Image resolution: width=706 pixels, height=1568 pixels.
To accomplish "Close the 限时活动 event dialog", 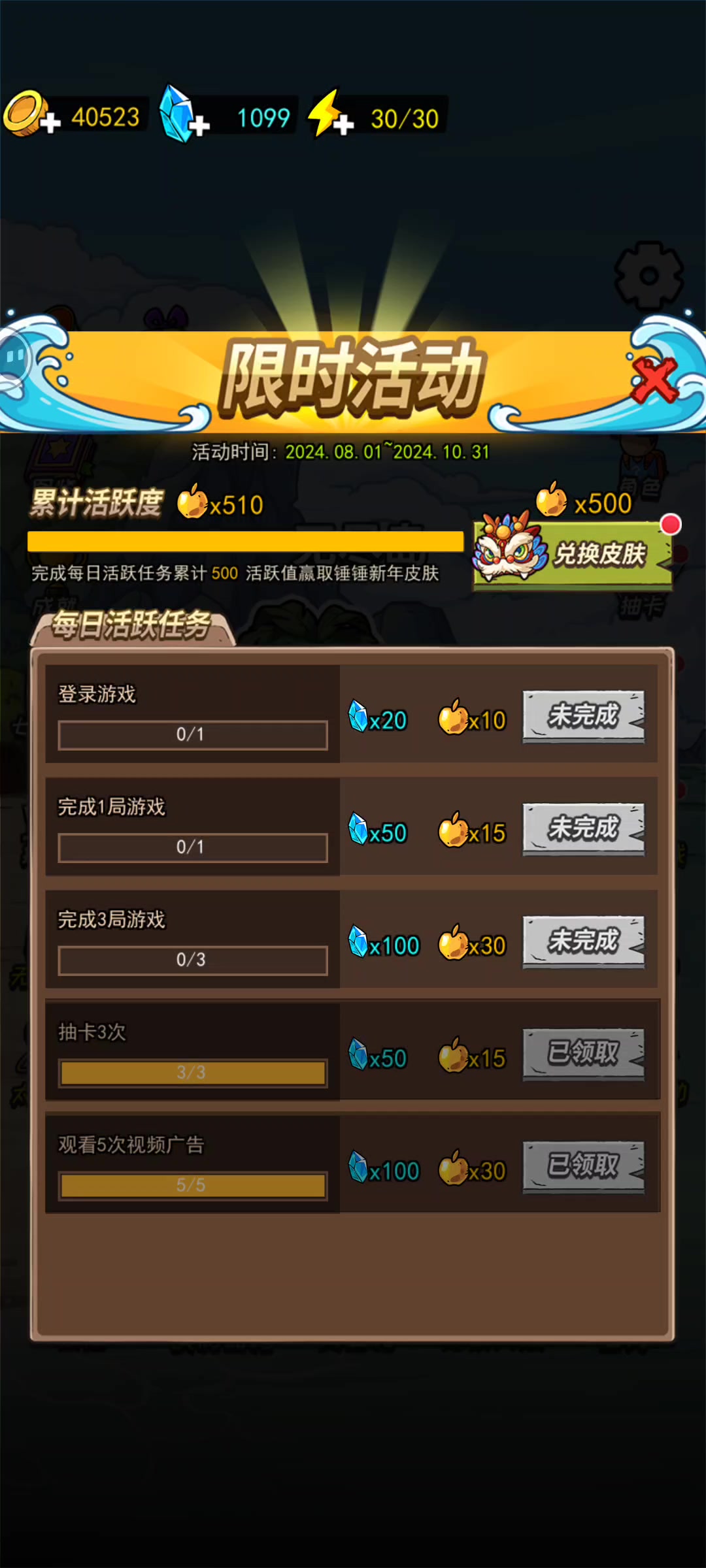I will [654, 380].
